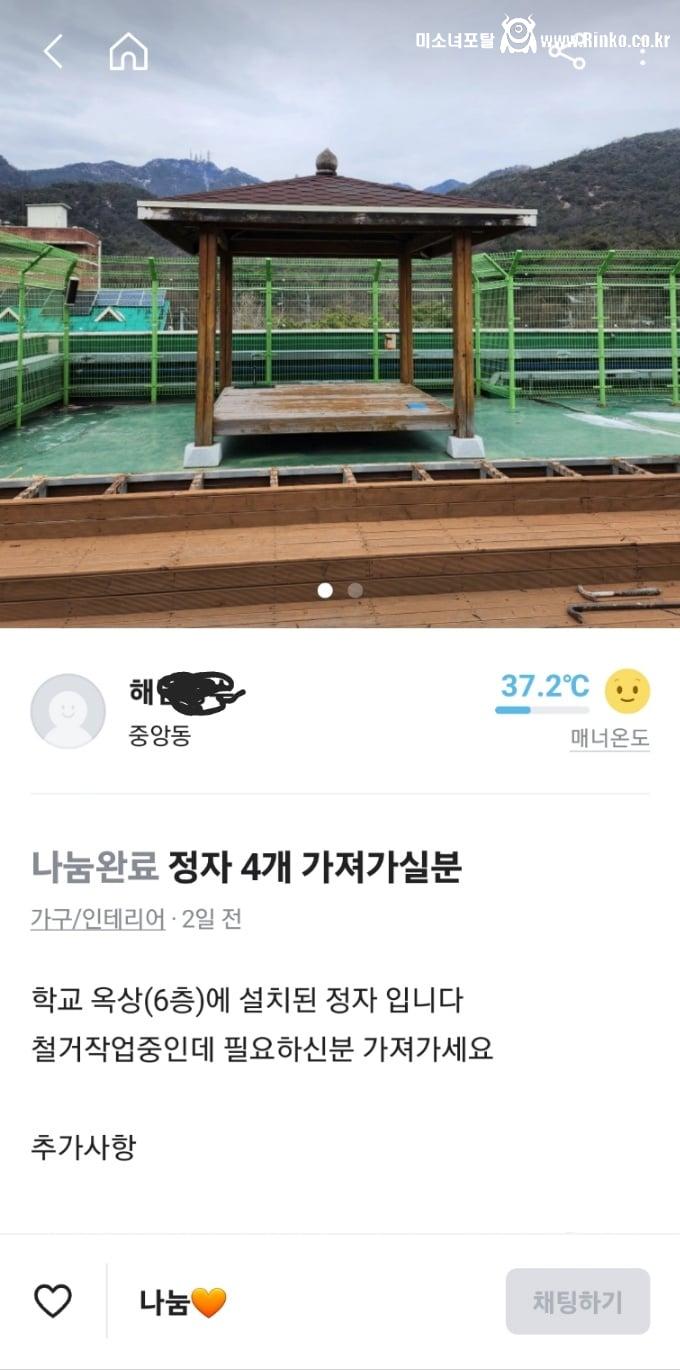Open the 매너온도 explanation link
Screen dimensions: 680x1370
(x=609, y=738)
